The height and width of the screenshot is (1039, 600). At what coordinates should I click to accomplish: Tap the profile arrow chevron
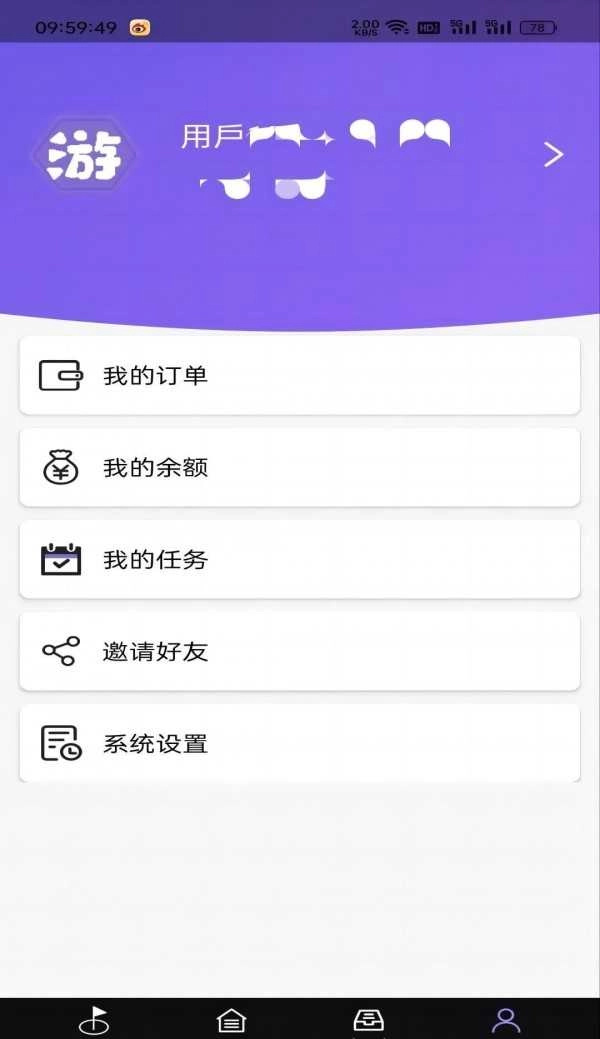(553, 154)
